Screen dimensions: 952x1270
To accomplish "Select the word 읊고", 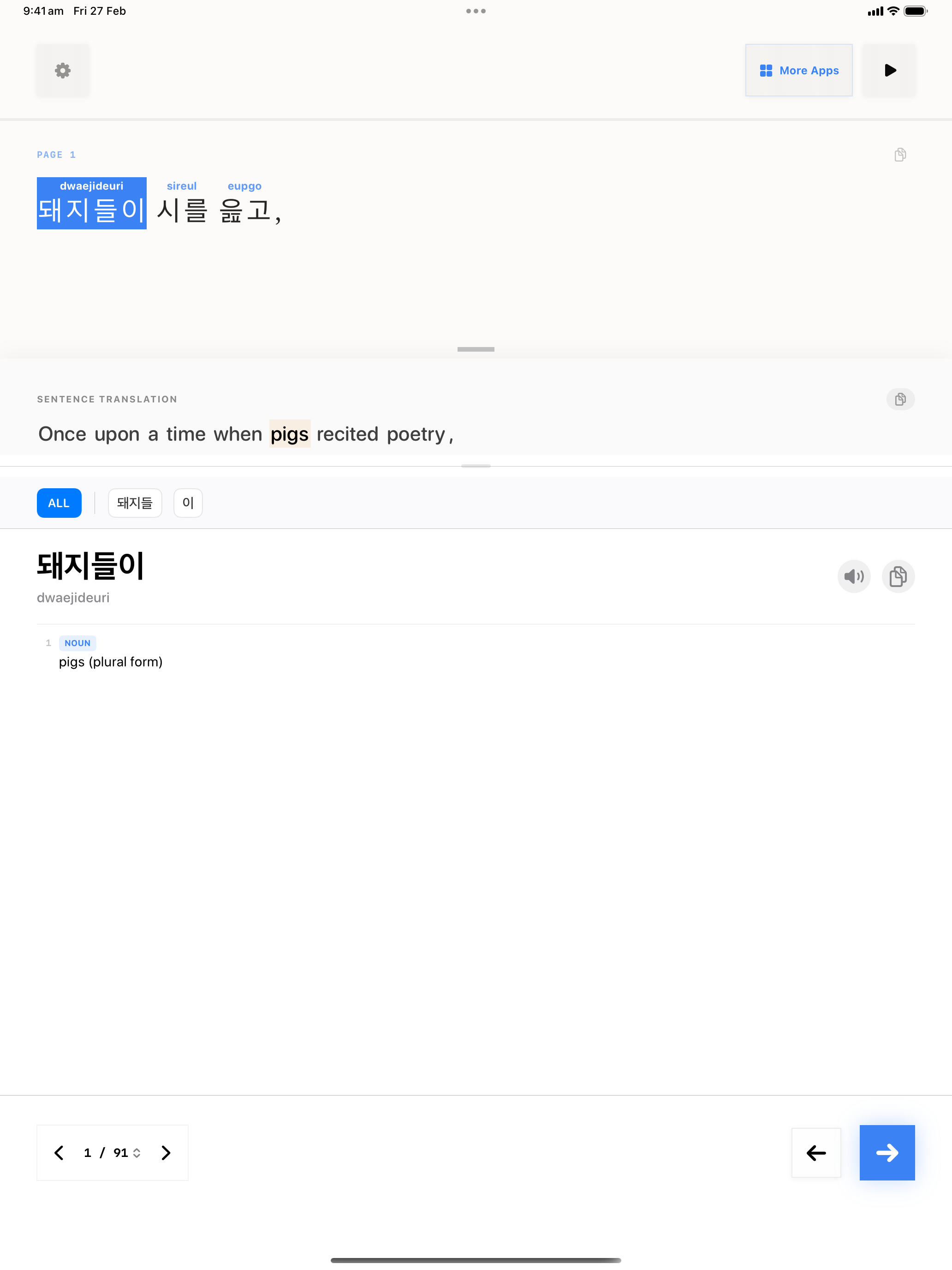I will 244,210.
